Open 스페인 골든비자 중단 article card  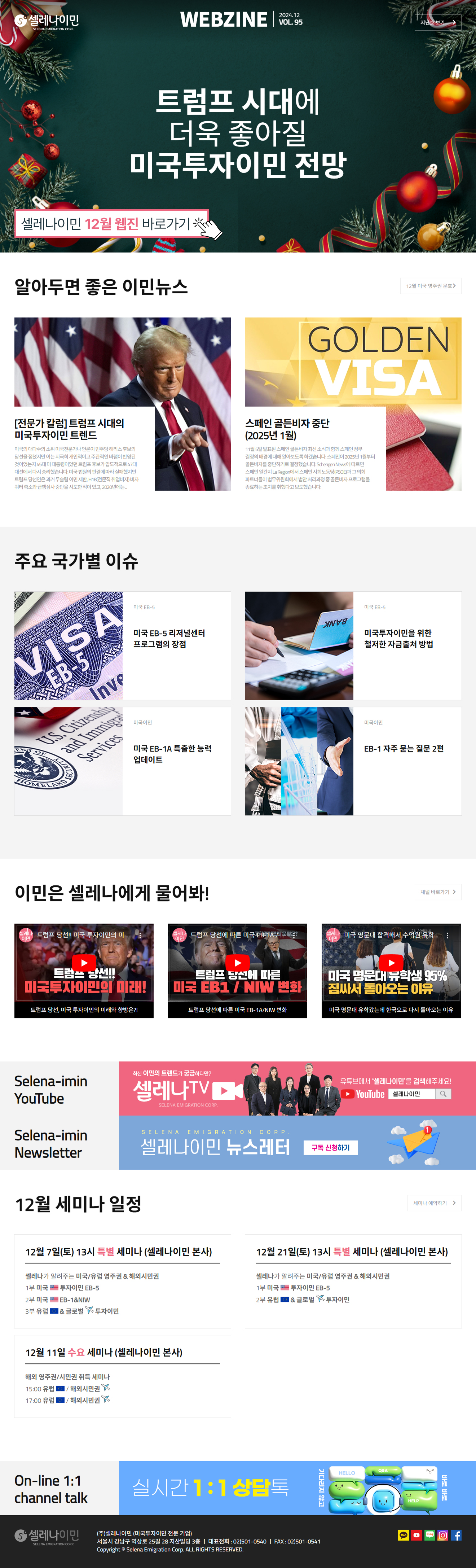coord(353,404)
